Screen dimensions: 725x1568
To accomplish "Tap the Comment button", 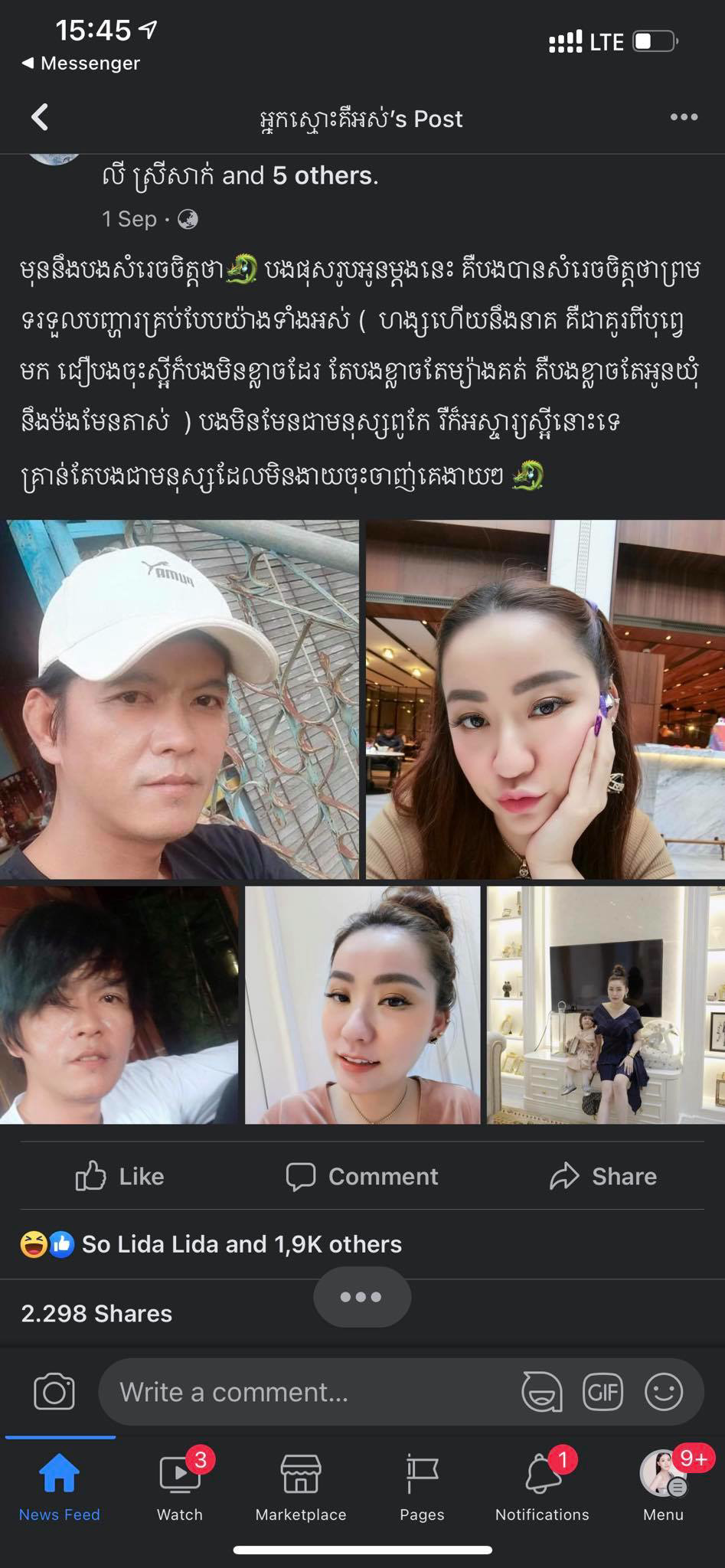I will tap(362, 1176).
